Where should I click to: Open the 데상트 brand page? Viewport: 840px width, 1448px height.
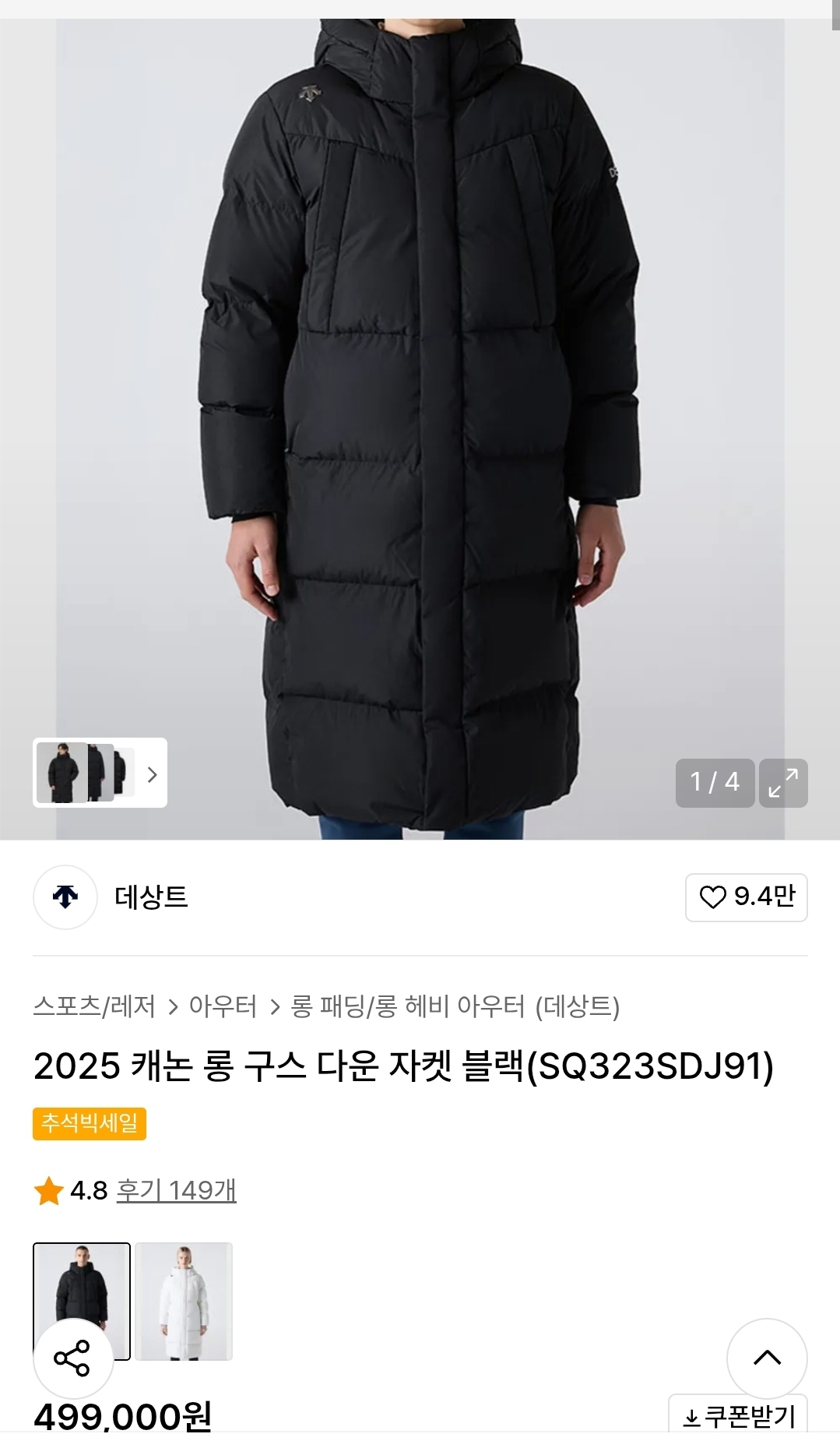[x=151, y=897]
